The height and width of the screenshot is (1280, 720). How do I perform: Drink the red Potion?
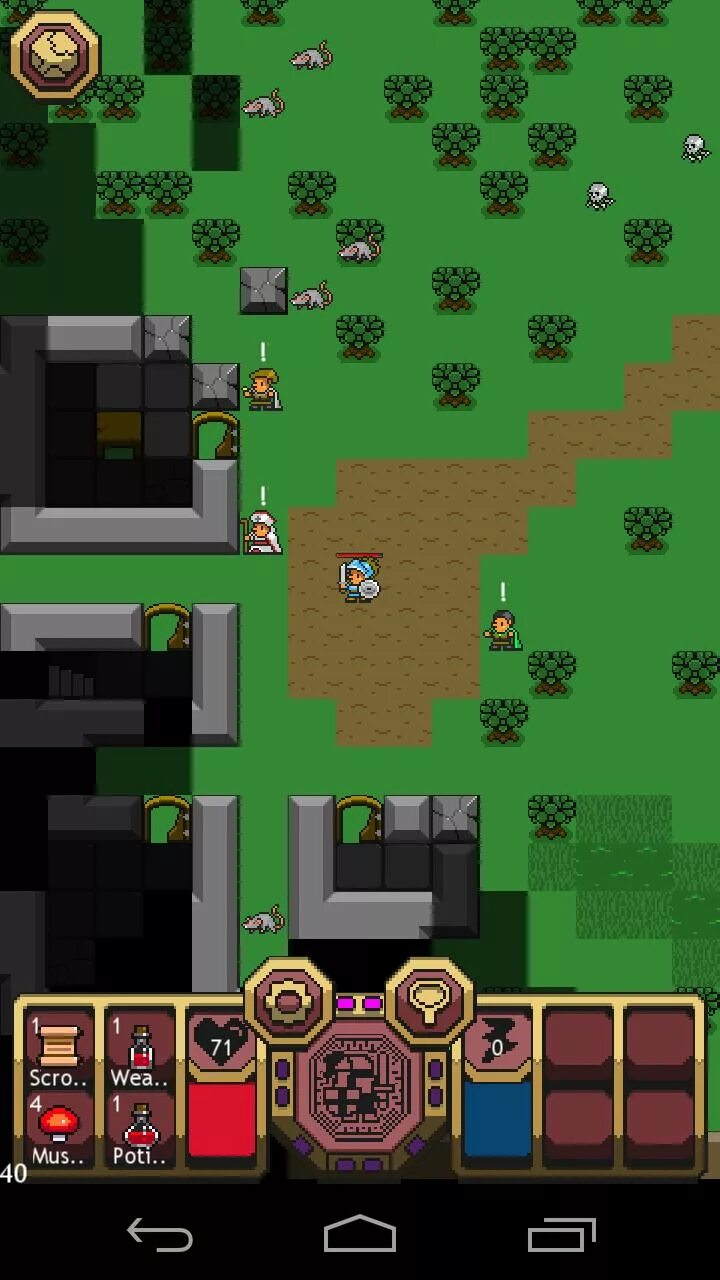pos(140,1130)
